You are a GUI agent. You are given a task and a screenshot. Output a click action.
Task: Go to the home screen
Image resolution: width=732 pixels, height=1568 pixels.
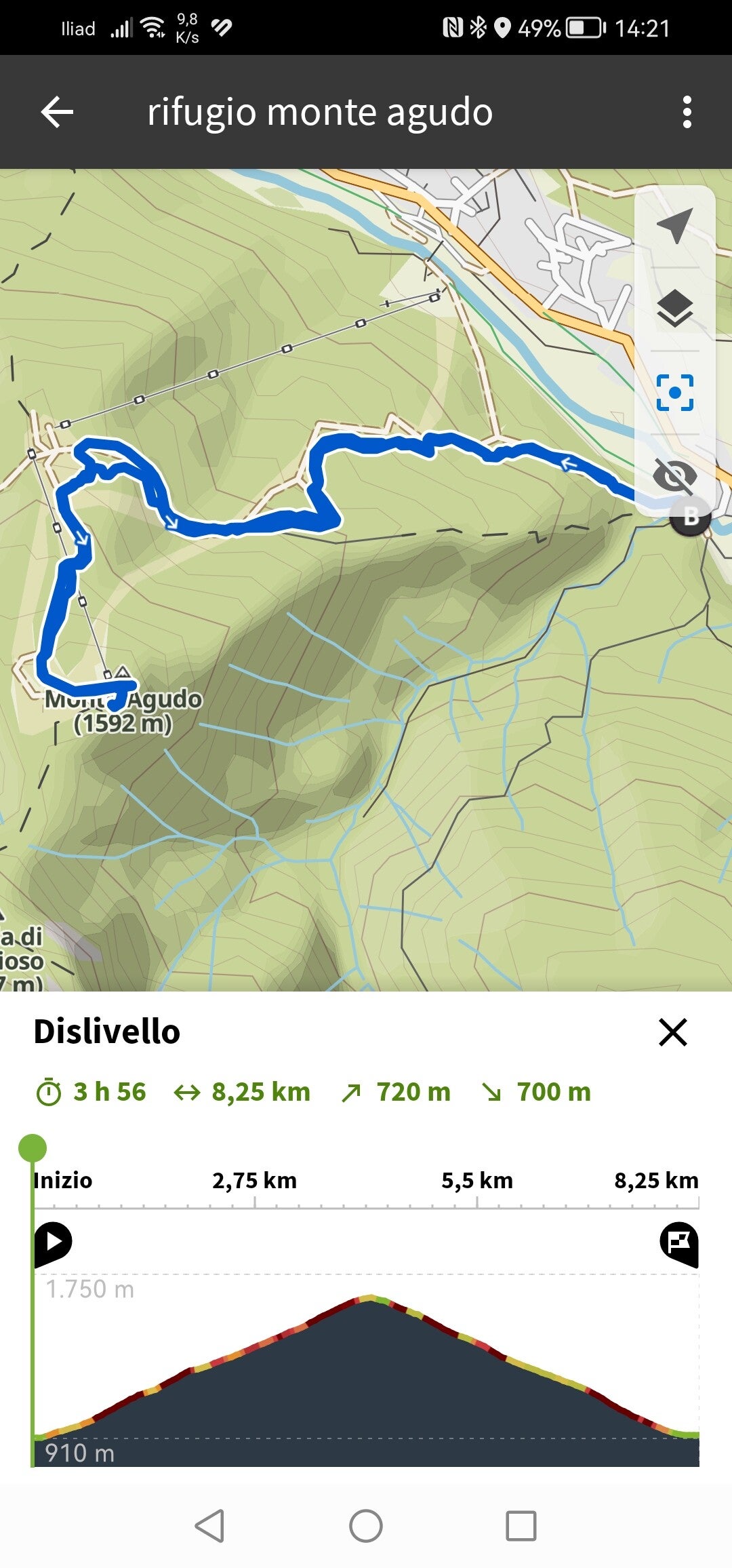[366, 1526]
